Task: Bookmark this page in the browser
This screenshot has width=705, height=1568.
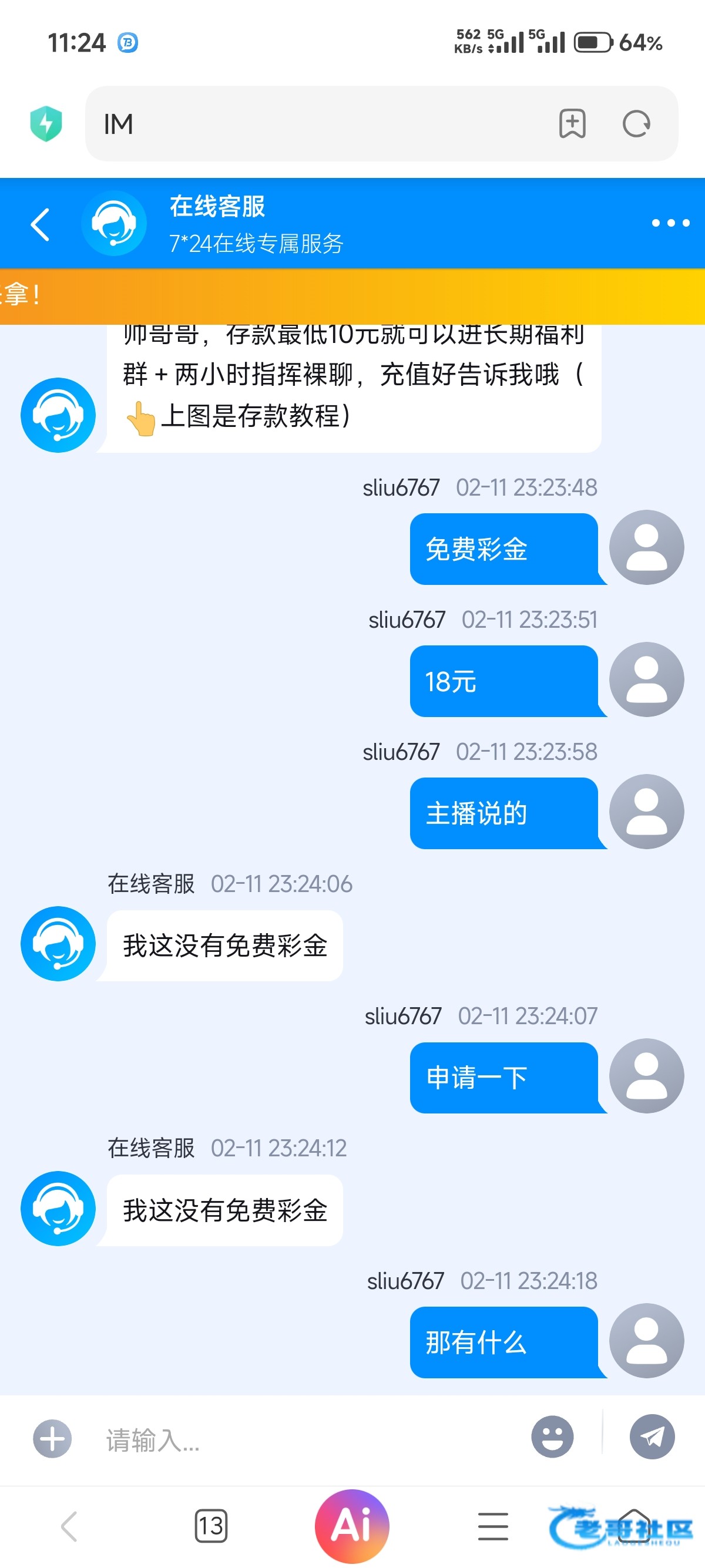Action: [x=572, y=124]
